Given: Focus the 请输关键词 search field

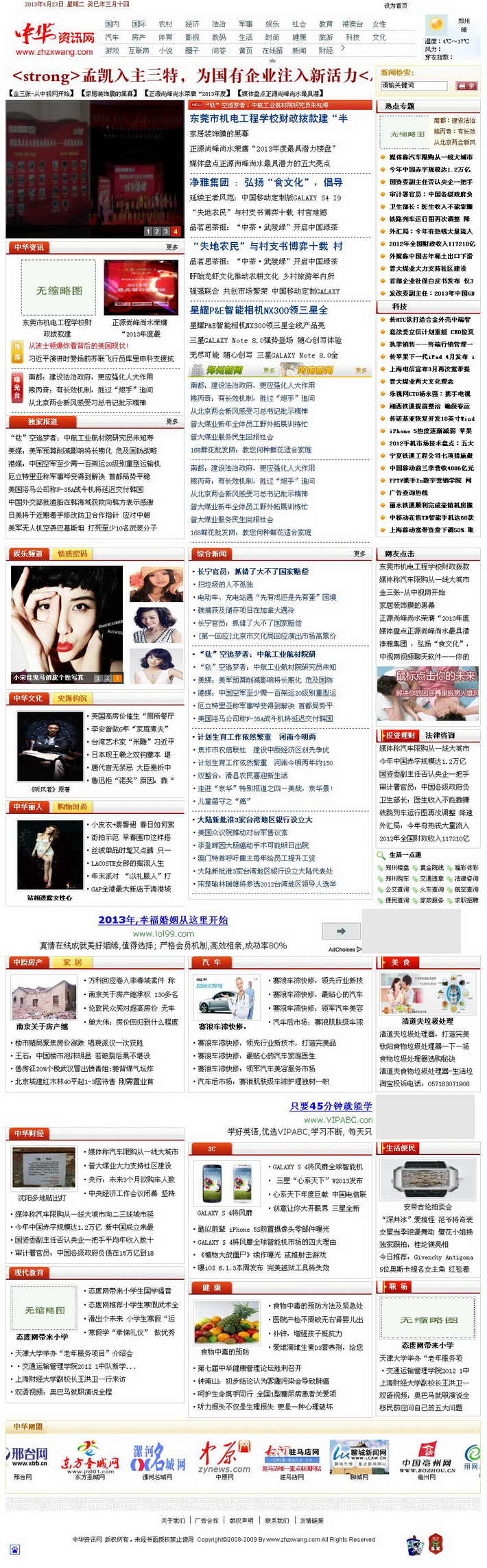Looking at the screenshot, I should pyautogui.click(x=414, y=86).
